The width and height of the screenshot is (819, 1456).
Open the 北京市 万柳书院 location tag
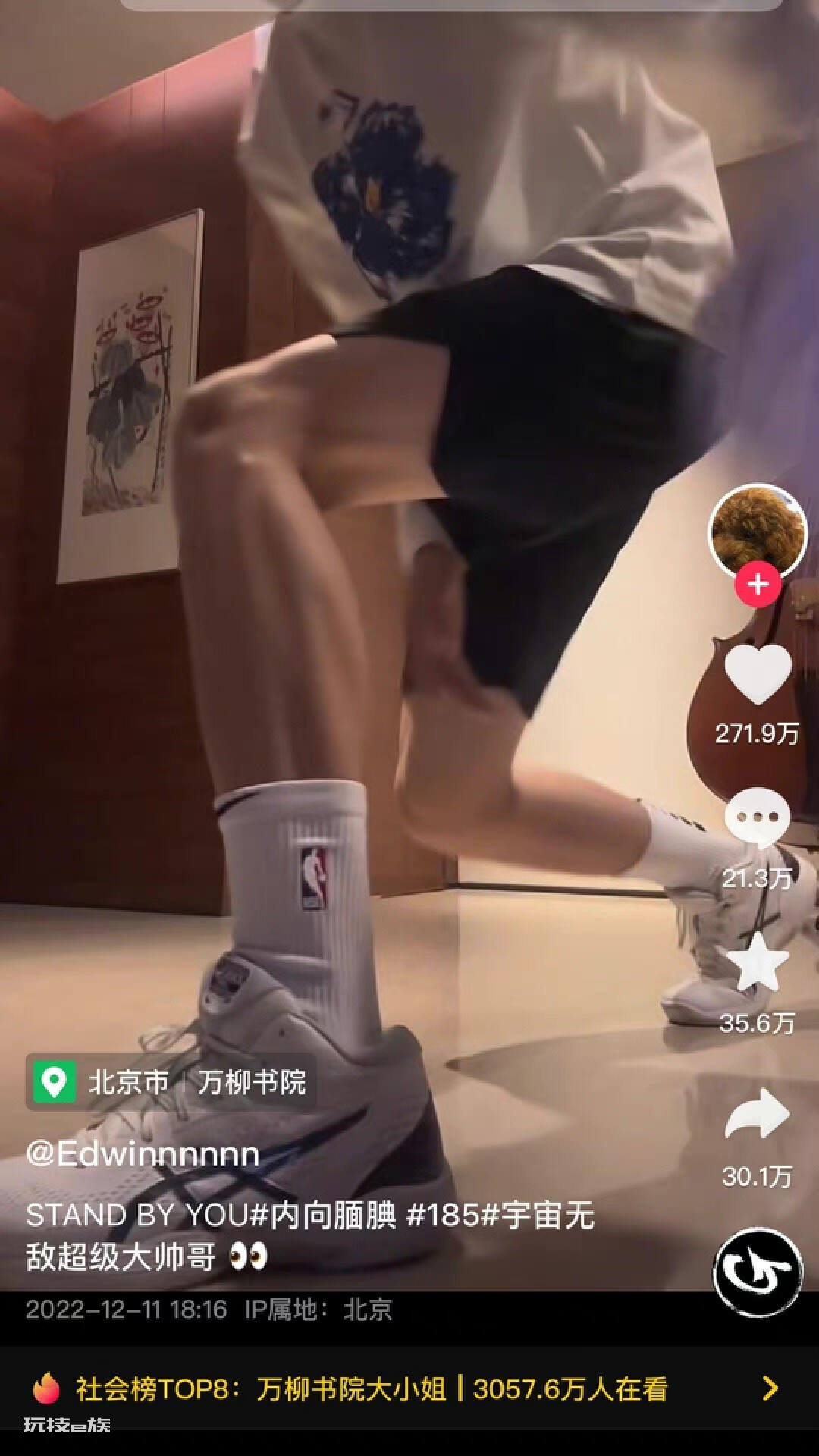coord(171,1082)
